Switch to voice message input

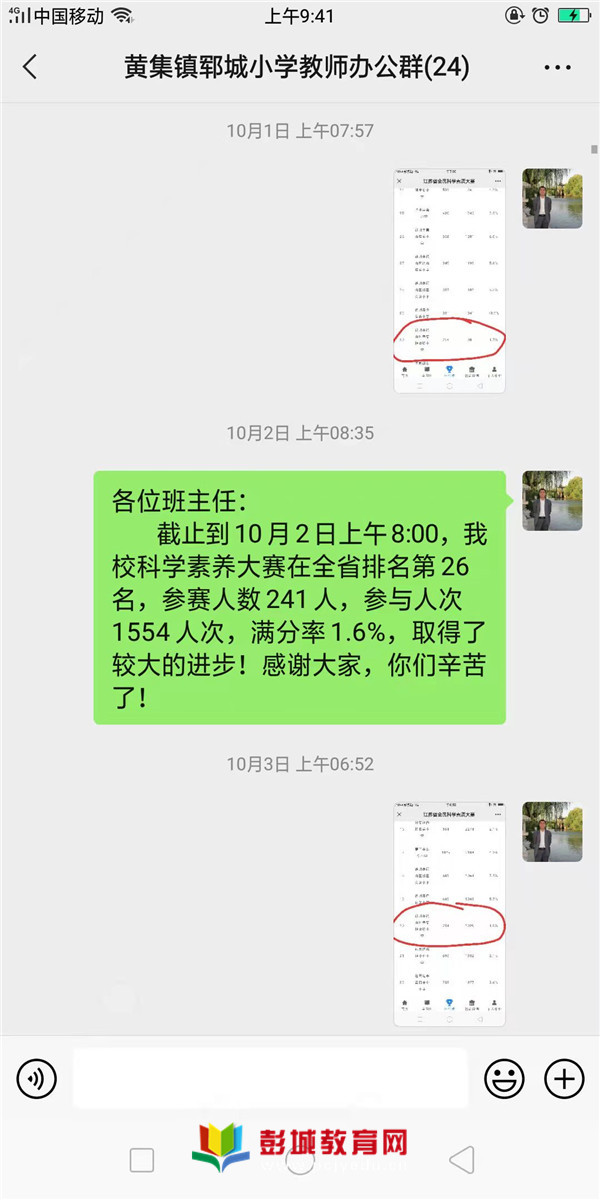[x=37, y=1078]
